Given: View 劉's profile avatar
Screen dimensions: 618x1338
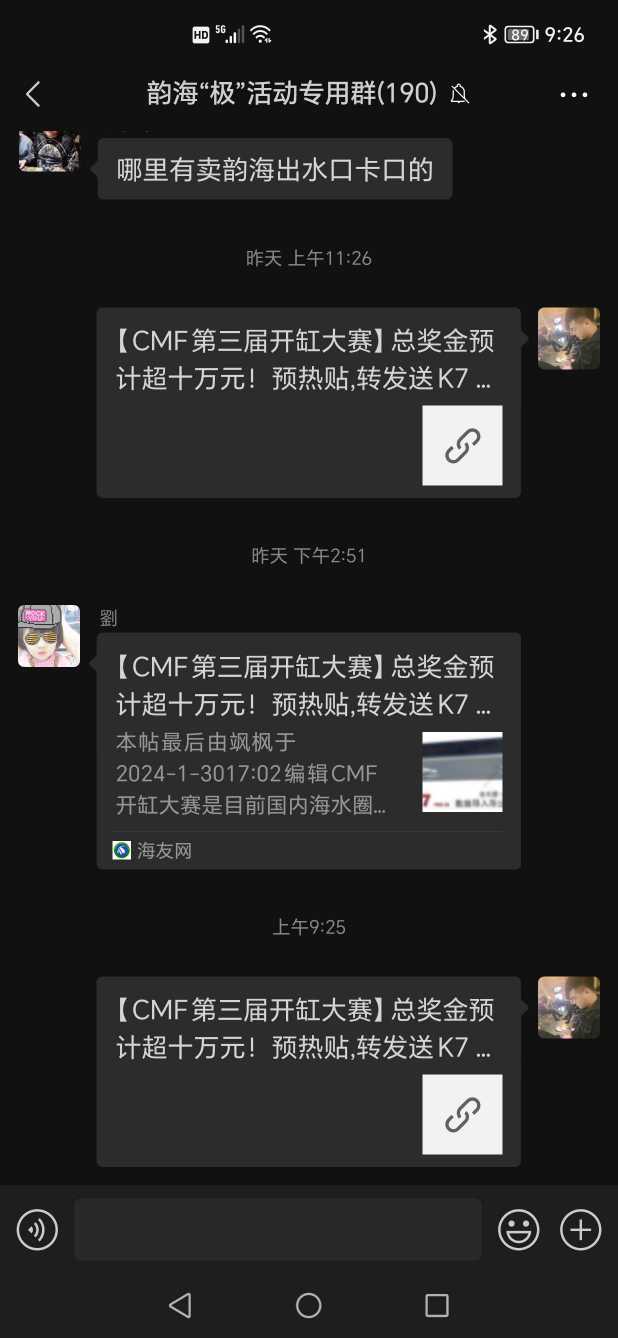Looking at the screenshot, I should (x=49, y=636).
